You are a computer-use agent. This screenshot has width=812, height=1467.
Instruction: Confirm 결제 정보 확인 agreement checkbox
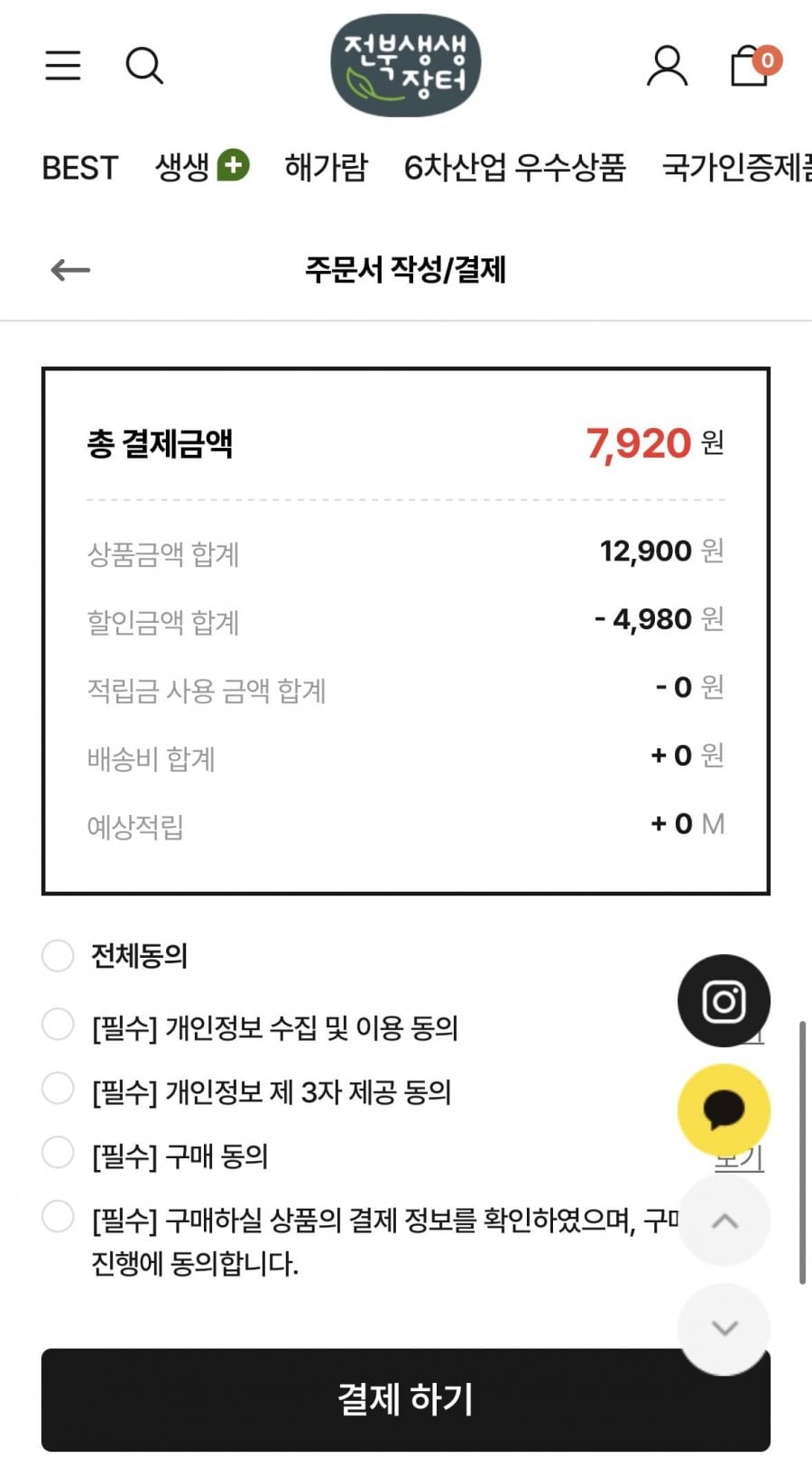pyautogui.click(x=58, y=1217)
